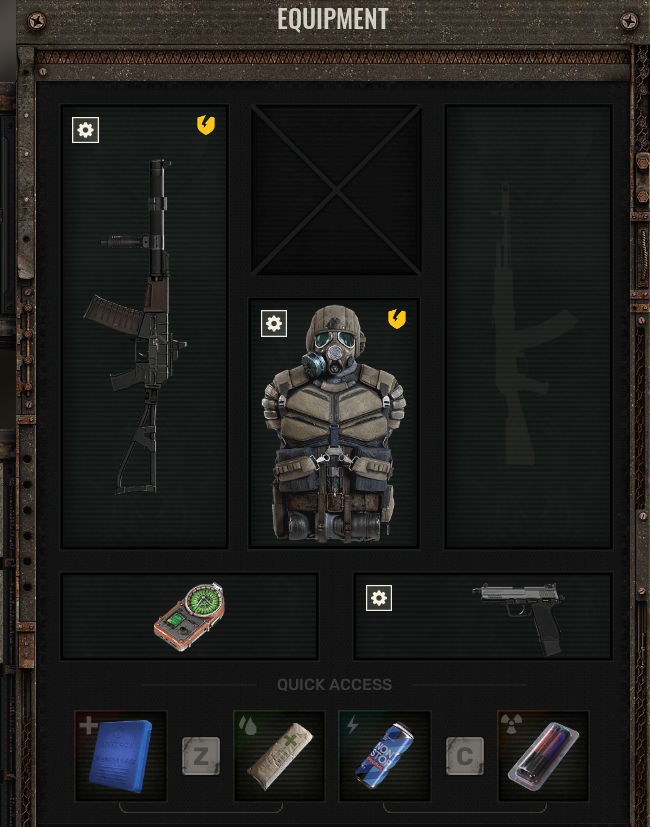Select the equipped assault rifle slot
Viewport: 650px width, 827px height.
(x=145, y=327)
